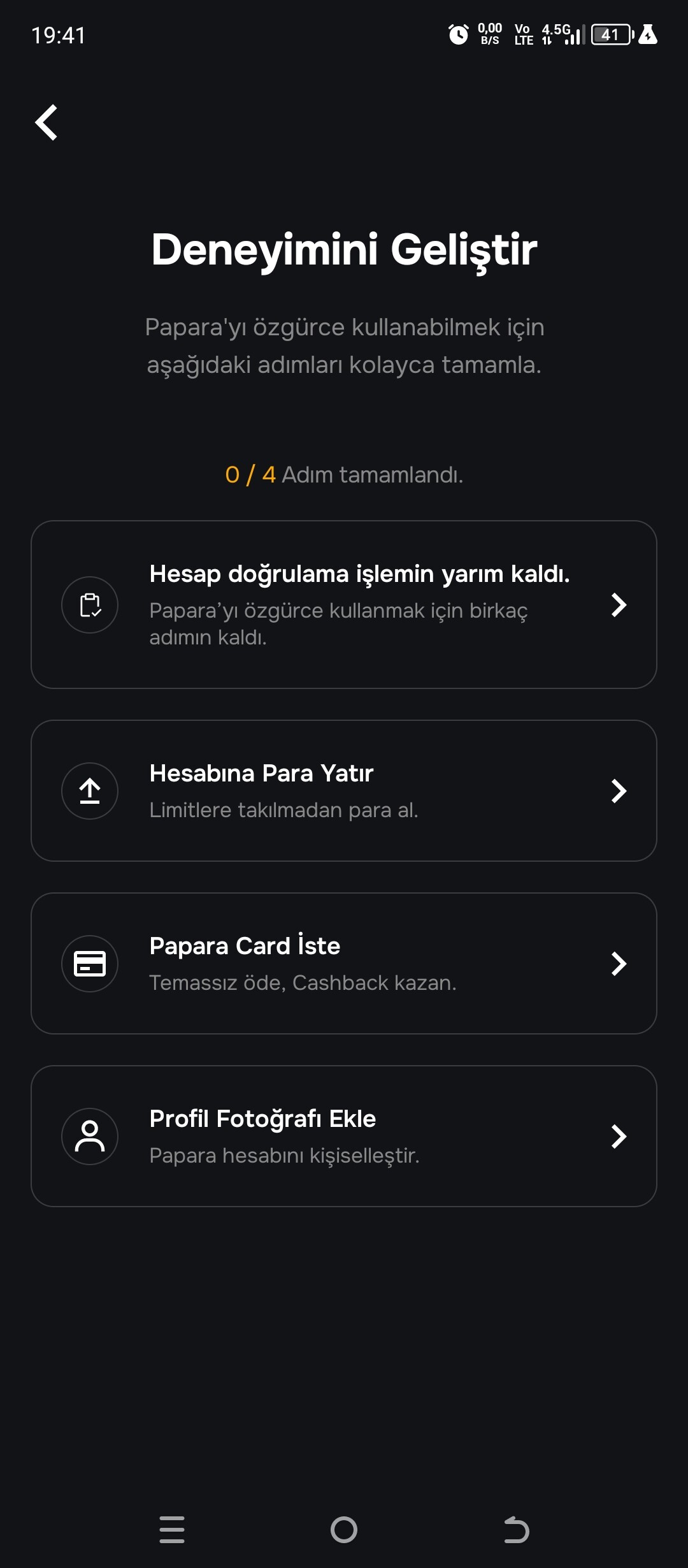Open Profil Fotoğrafı Ekle step
The image size is (688, 1568).
[344, 1136]
